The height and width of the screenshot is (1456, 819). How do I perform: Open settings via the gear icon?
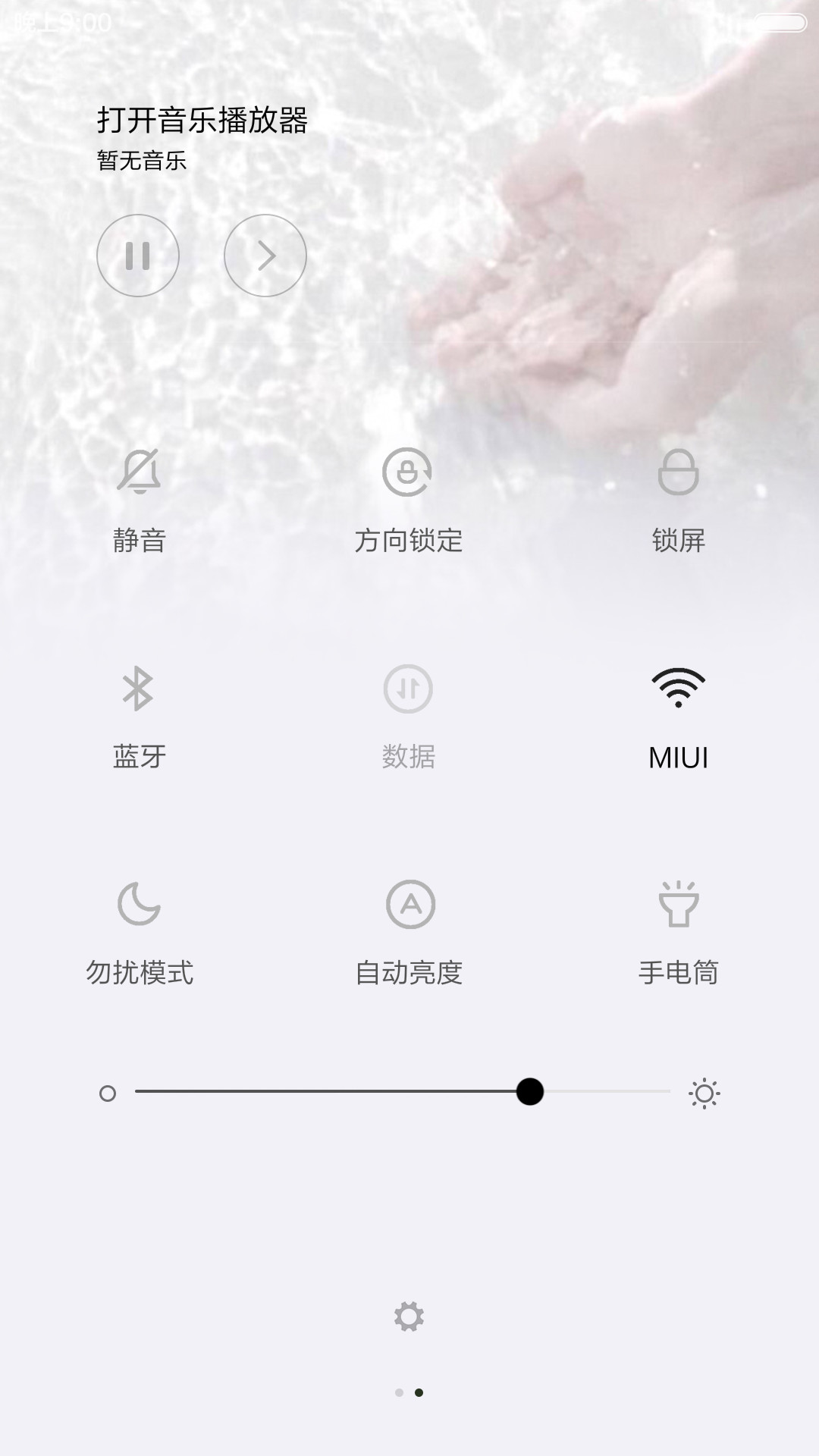(x=409, y=1316)
